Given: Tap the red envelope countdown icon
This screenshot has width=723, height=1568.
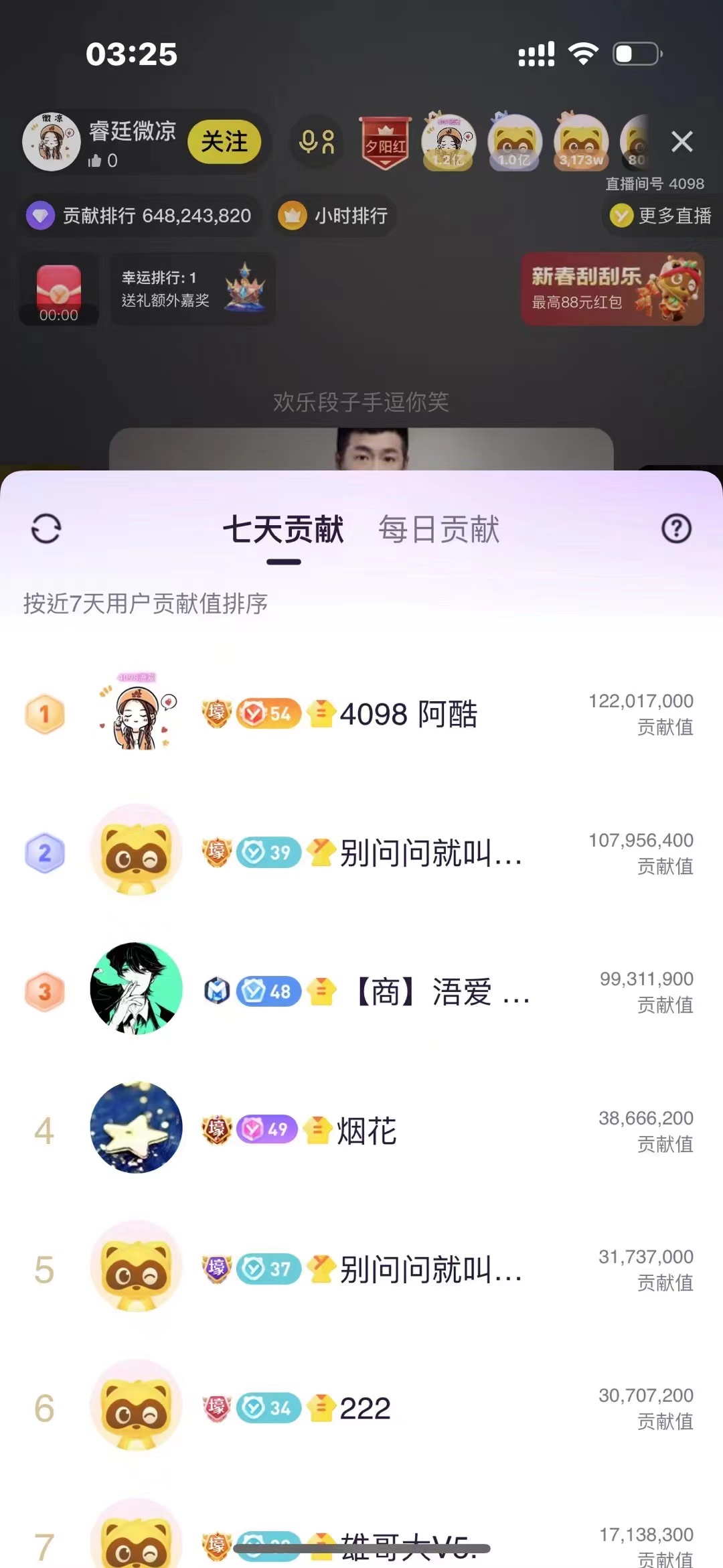Looking at the screenshot, I should tap(59, 288).
